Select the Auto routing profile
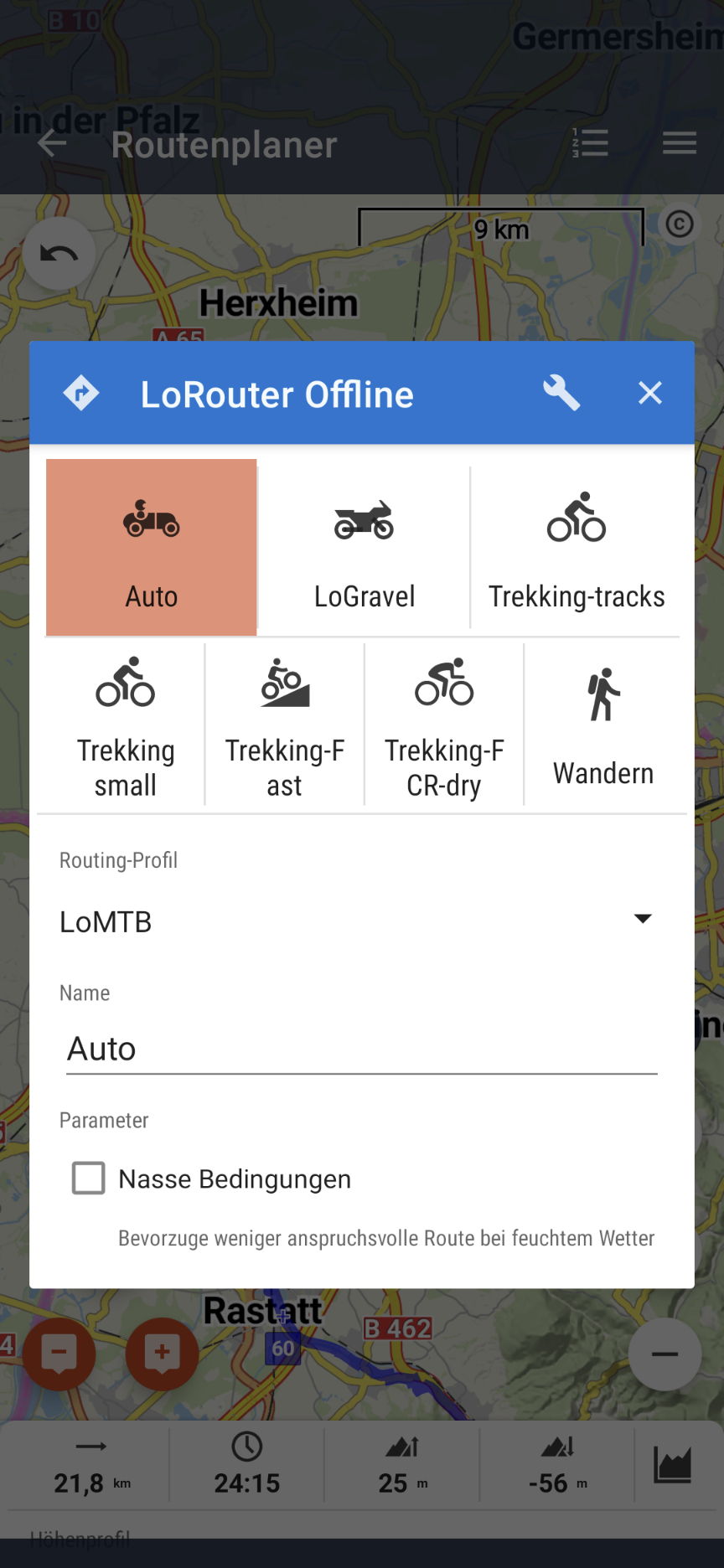Image resolution: width=724 pixels, height=1568 pixels. pyautogui.click(x=152, y=548)
